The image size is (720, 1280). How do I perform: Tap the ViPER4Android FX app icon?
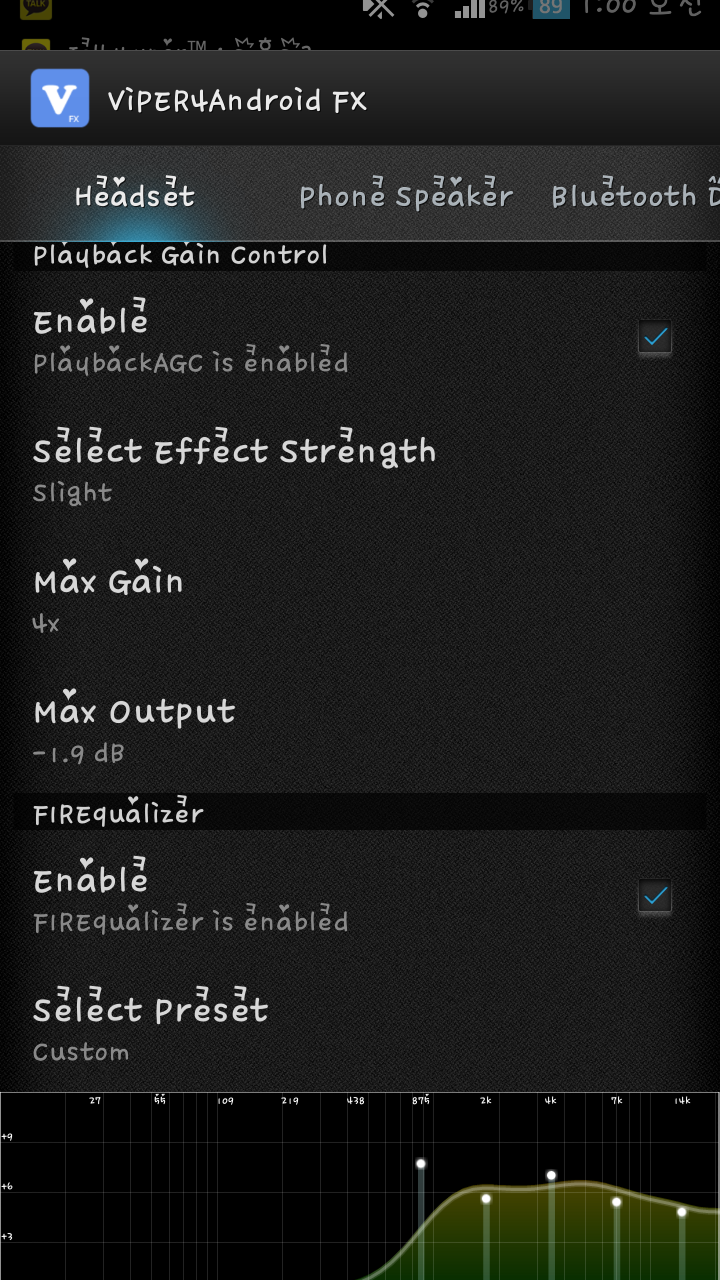coord(60,99)
